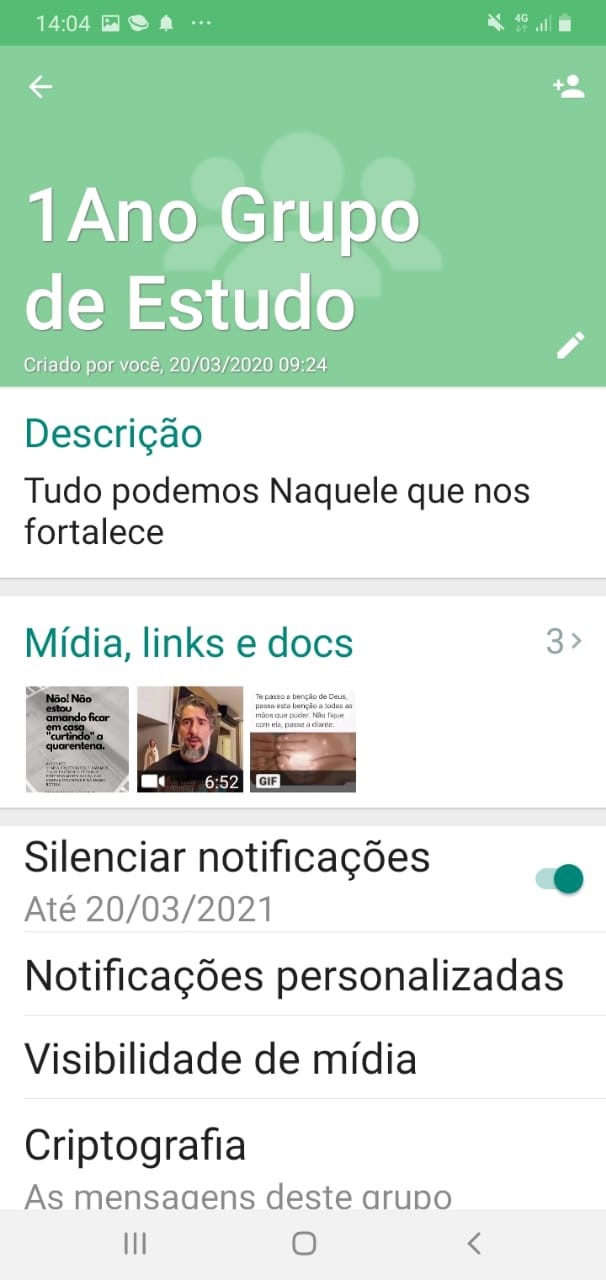This screenshot has height=1280, width=606.
Task: Open the GIF media thumbnail
Action: coord(303,739)
